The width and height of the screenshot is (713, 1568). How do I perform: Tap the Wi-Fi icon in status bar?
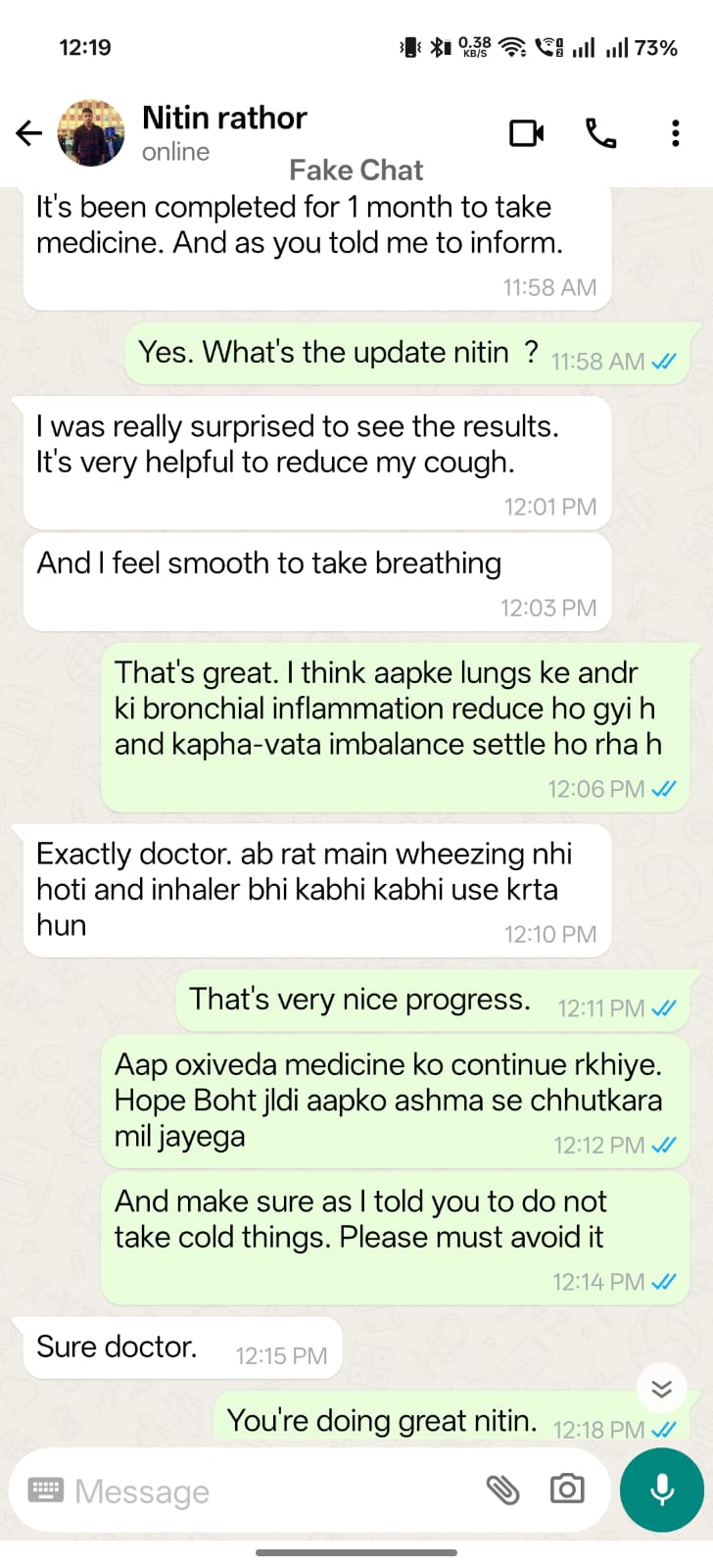point(513,45)
